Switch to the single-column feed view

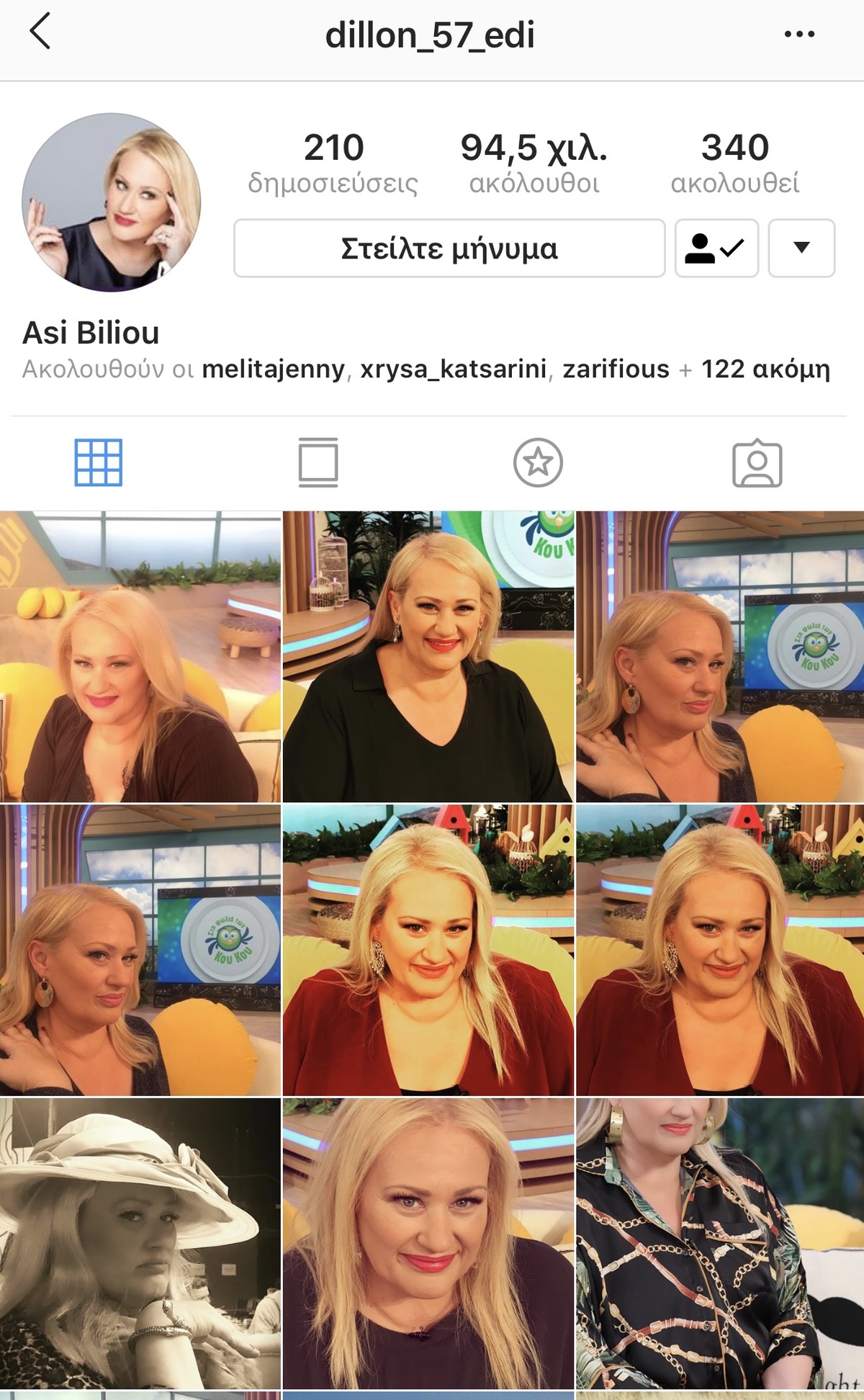pyautogui.click(x=318, y=462)
